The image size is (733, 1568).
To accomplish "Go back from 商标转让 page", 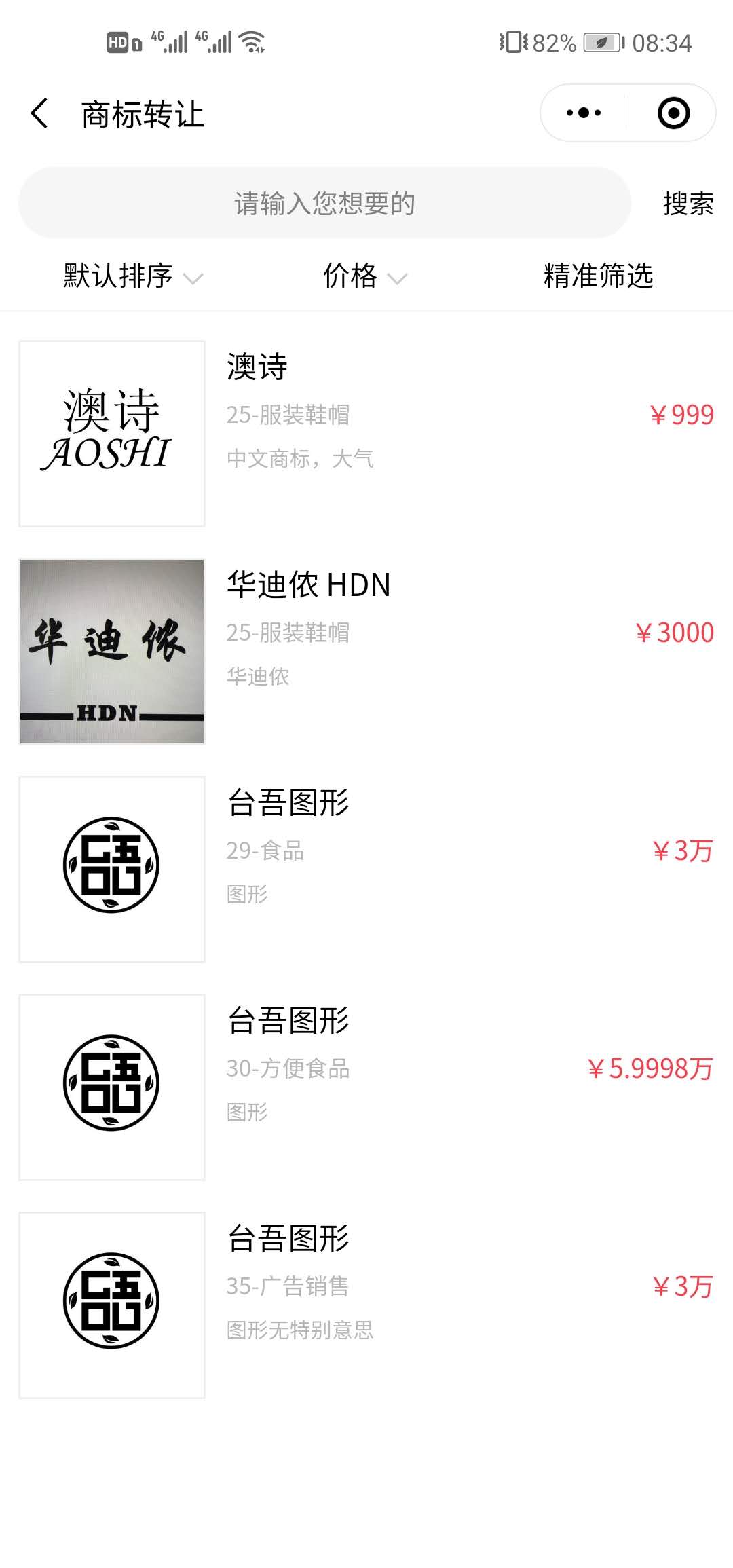I will point(39,113).
